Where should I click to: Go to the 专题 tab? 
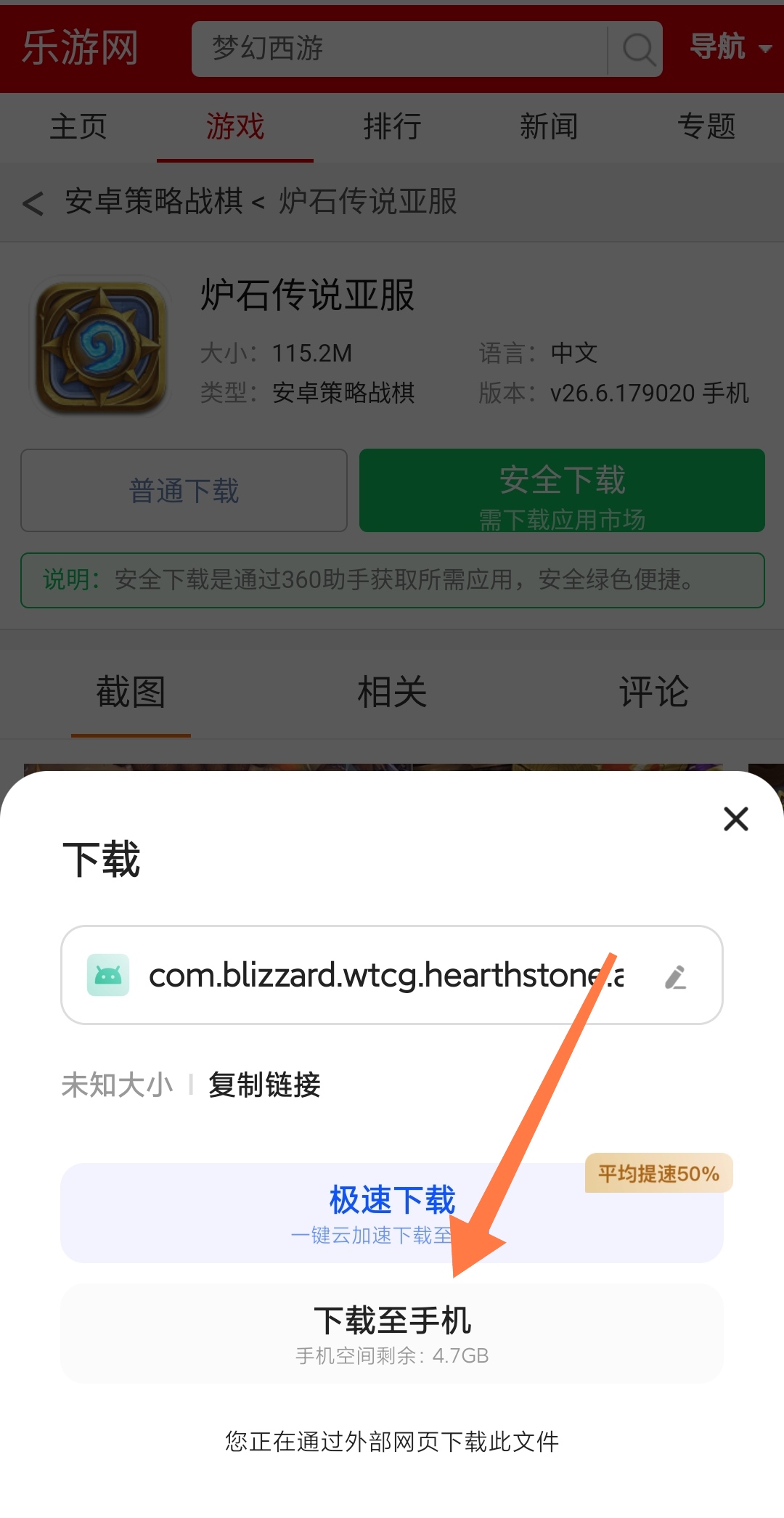(706, 127)
